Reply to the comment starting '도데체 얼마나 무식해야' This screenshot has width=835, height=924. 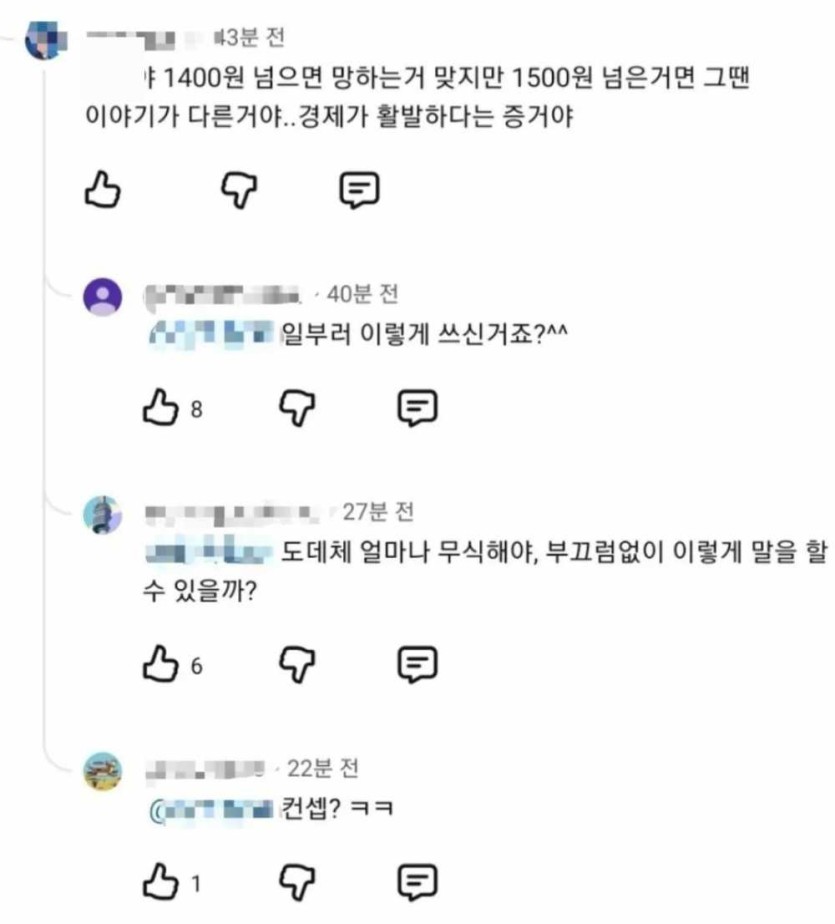[x=419, y=663]
